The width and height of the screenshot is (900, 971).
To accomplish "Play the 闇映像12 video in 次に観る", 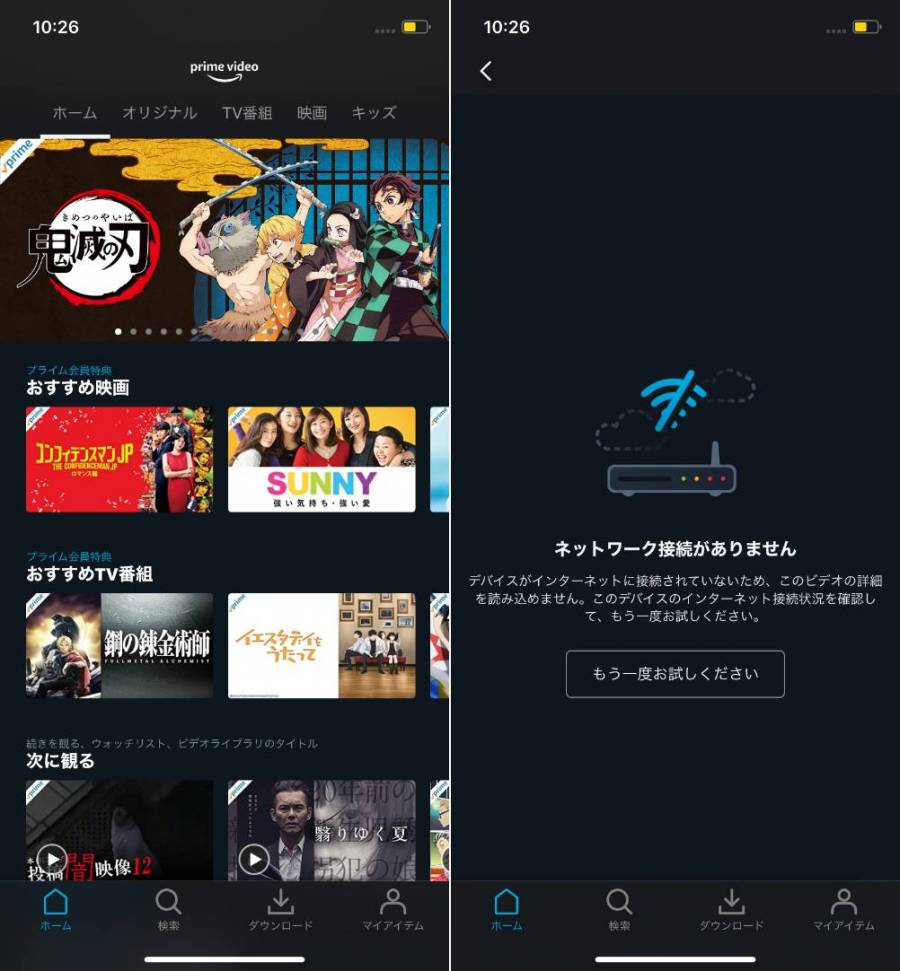I will click(x=52, y=858).
